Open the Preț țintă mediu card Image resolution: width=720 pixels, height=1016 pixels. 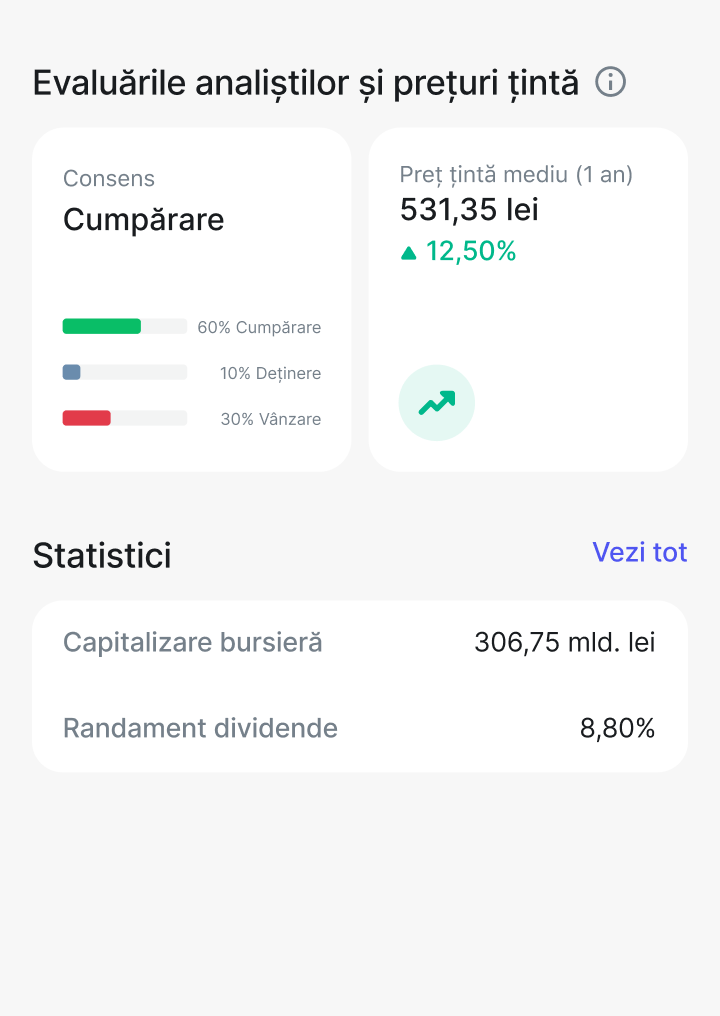pos(528,299)
